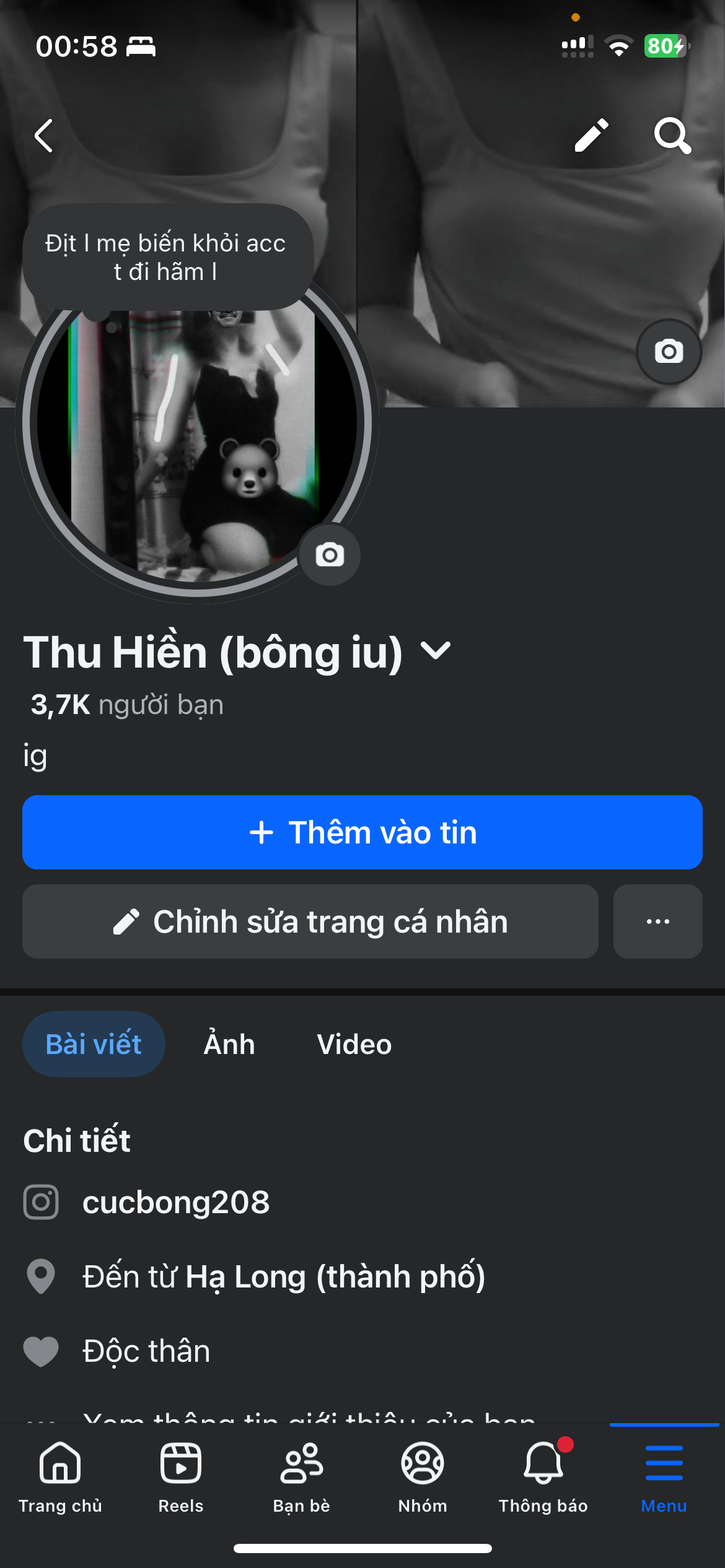The height and width of the screenshot is (1568, 725).
Task: Switch to the Bài viết tab
Action: tap(94, 1044)
